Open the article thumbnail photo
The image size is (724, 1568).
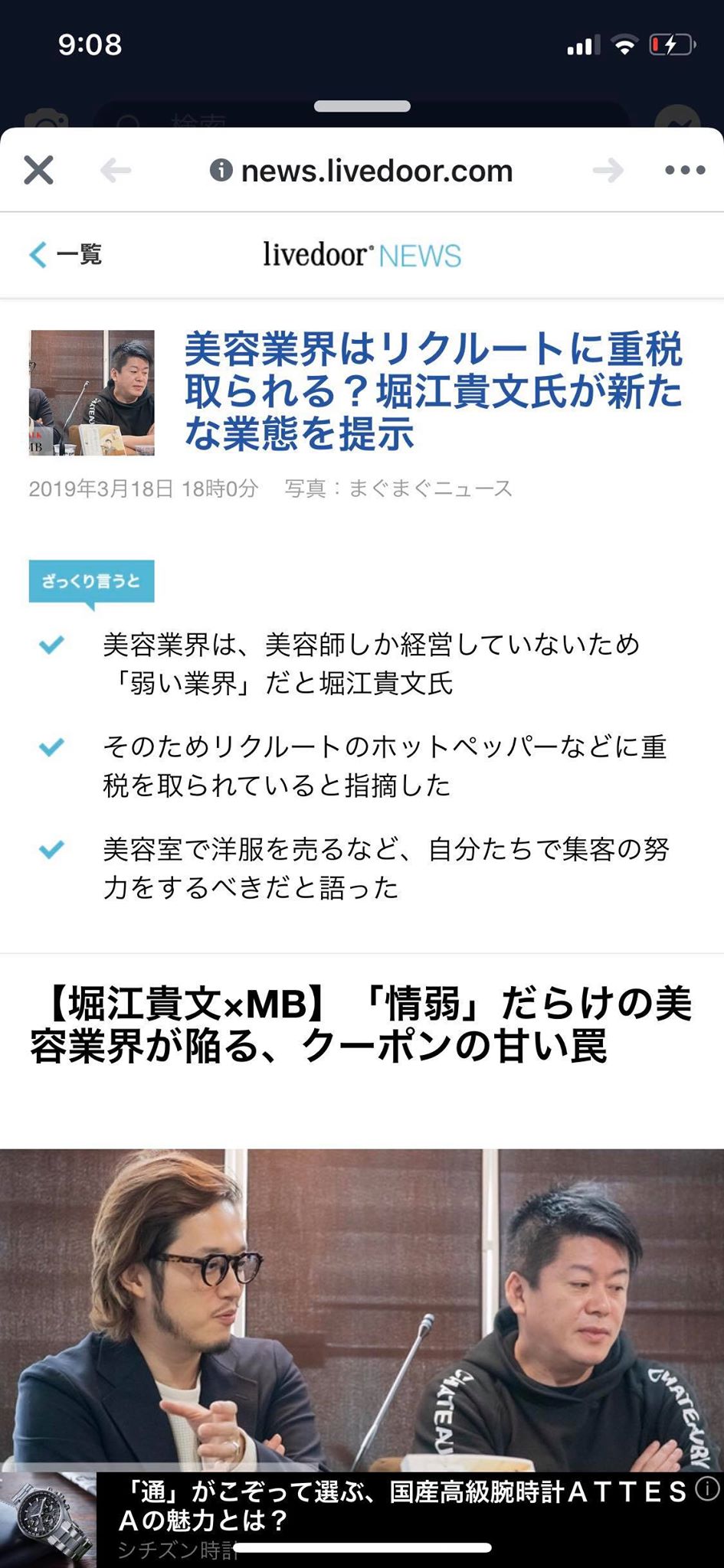(92, 393)
